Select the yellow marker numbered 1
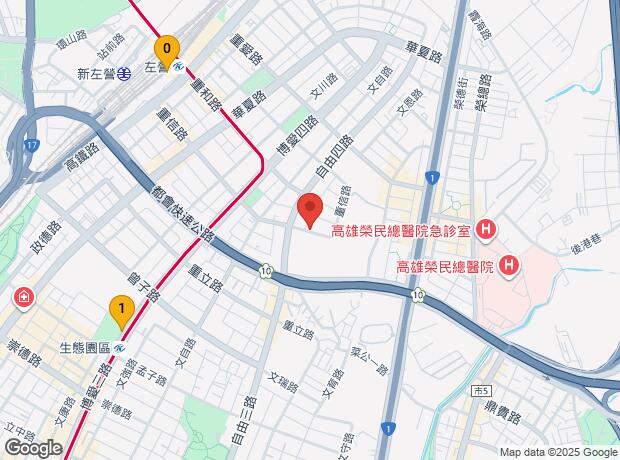Viewport: 620px width, 460px height. click(122, 312)
